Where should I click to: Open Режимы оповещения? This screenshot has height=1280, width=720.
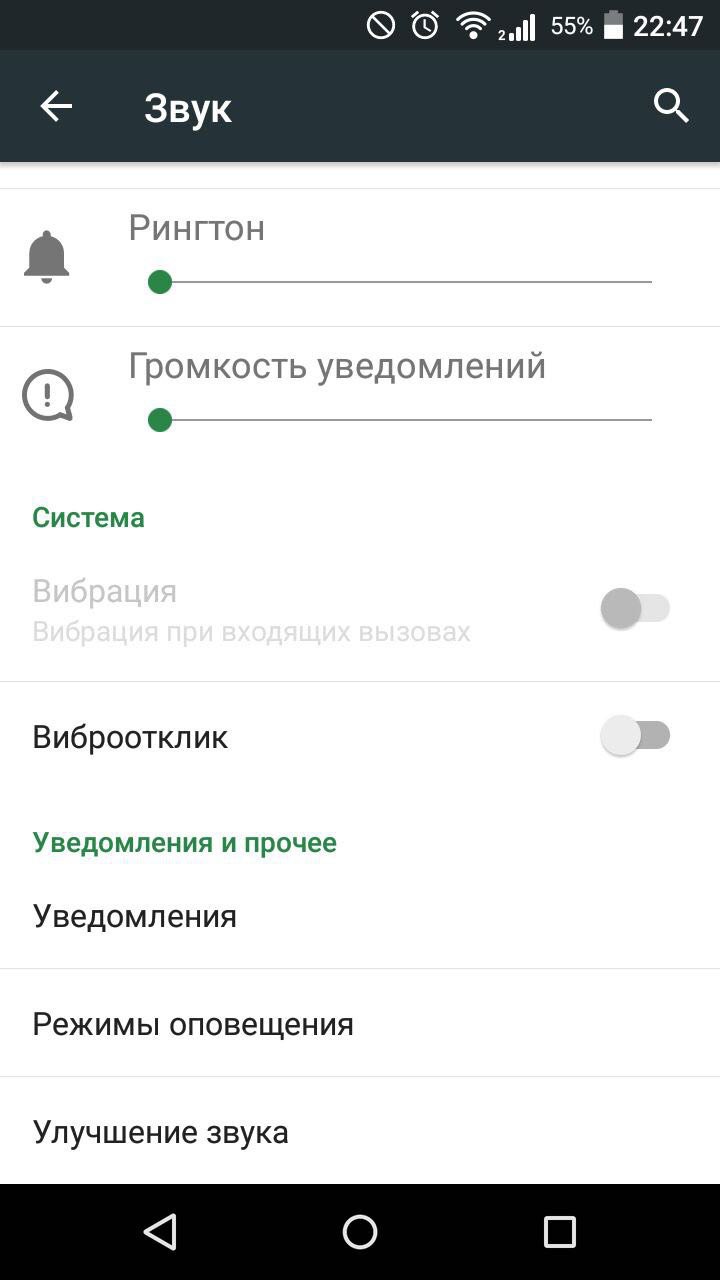[x=193, y=1024]
